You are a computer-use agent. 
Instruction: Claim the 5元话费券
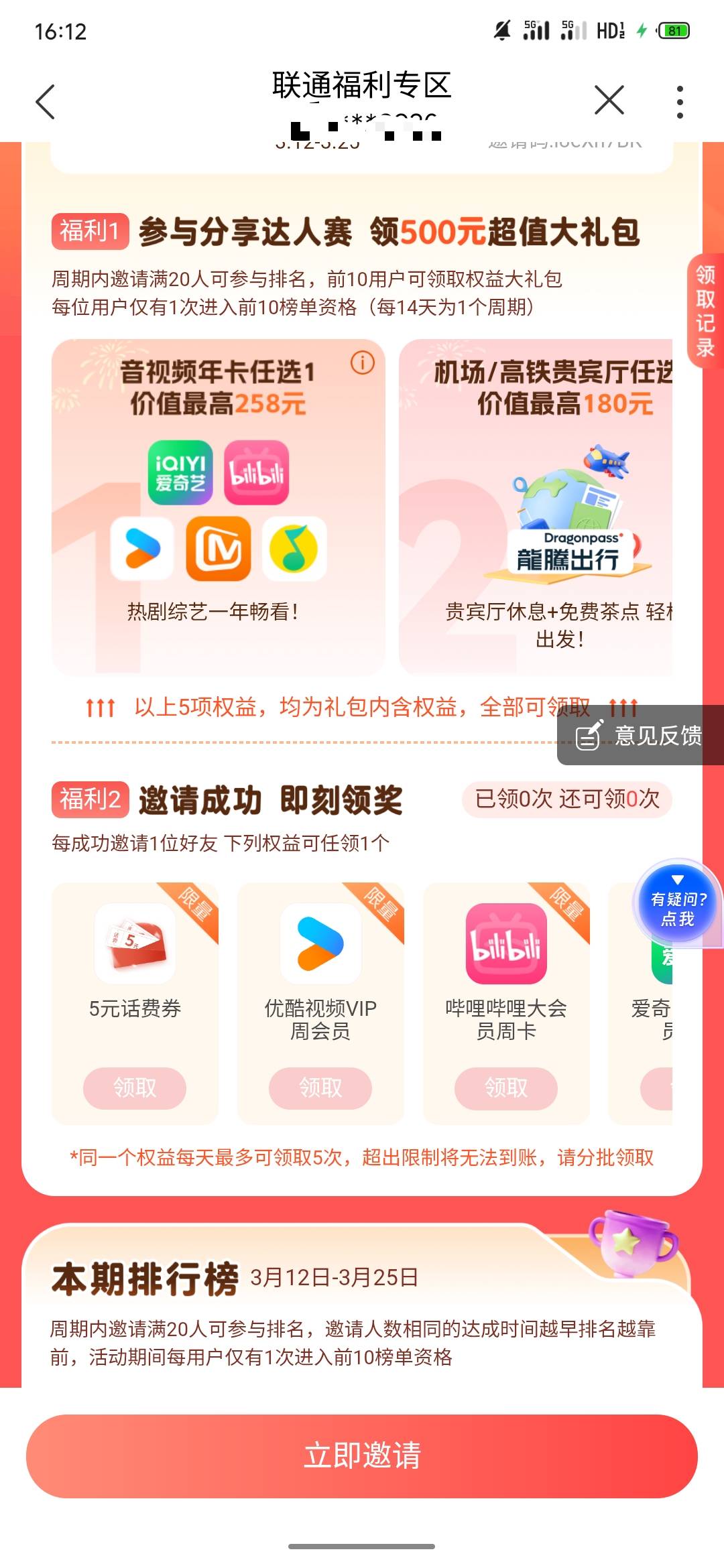pyautogui.click(x=135, y=1088)
